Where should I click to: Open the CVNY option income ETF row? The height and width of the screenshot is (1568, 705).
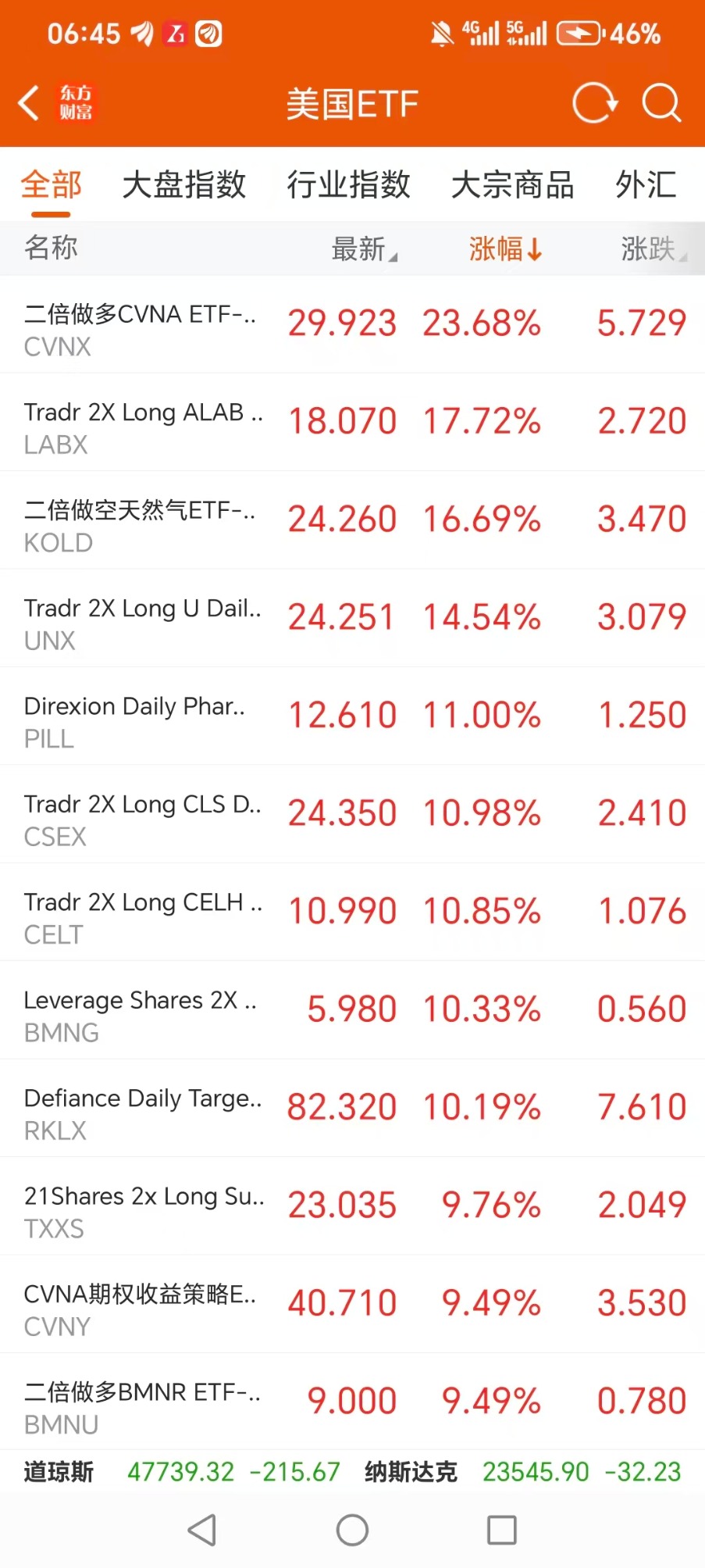(x=352, y=1304)
